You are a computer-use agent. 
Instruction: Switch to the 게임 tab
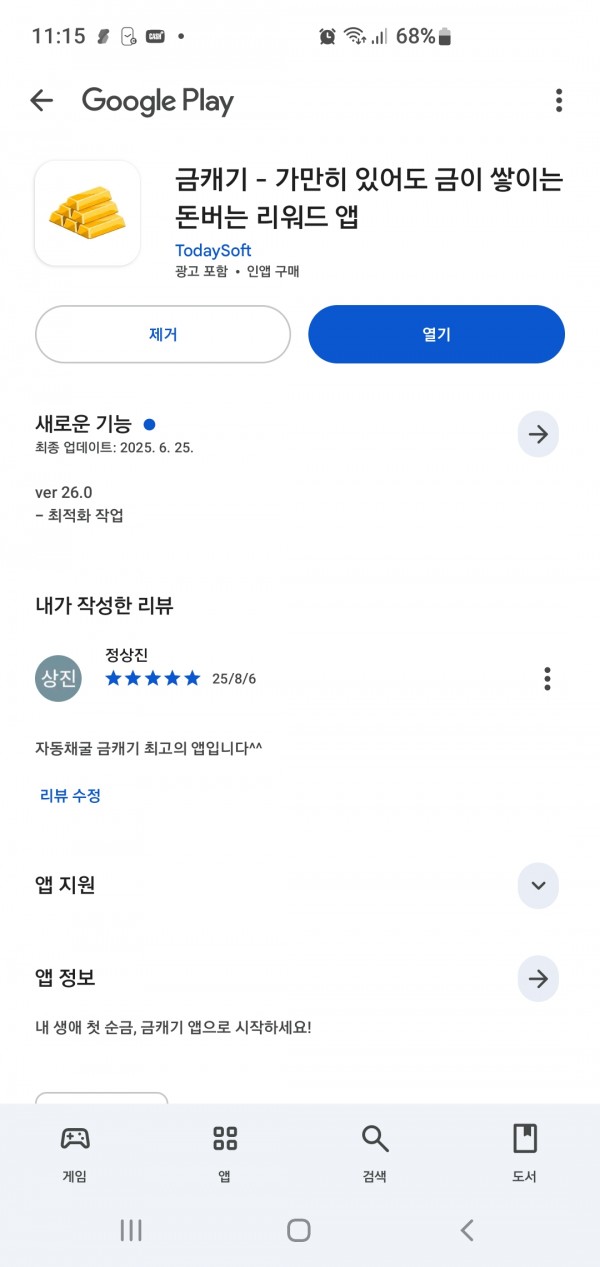coord(75,1153)
